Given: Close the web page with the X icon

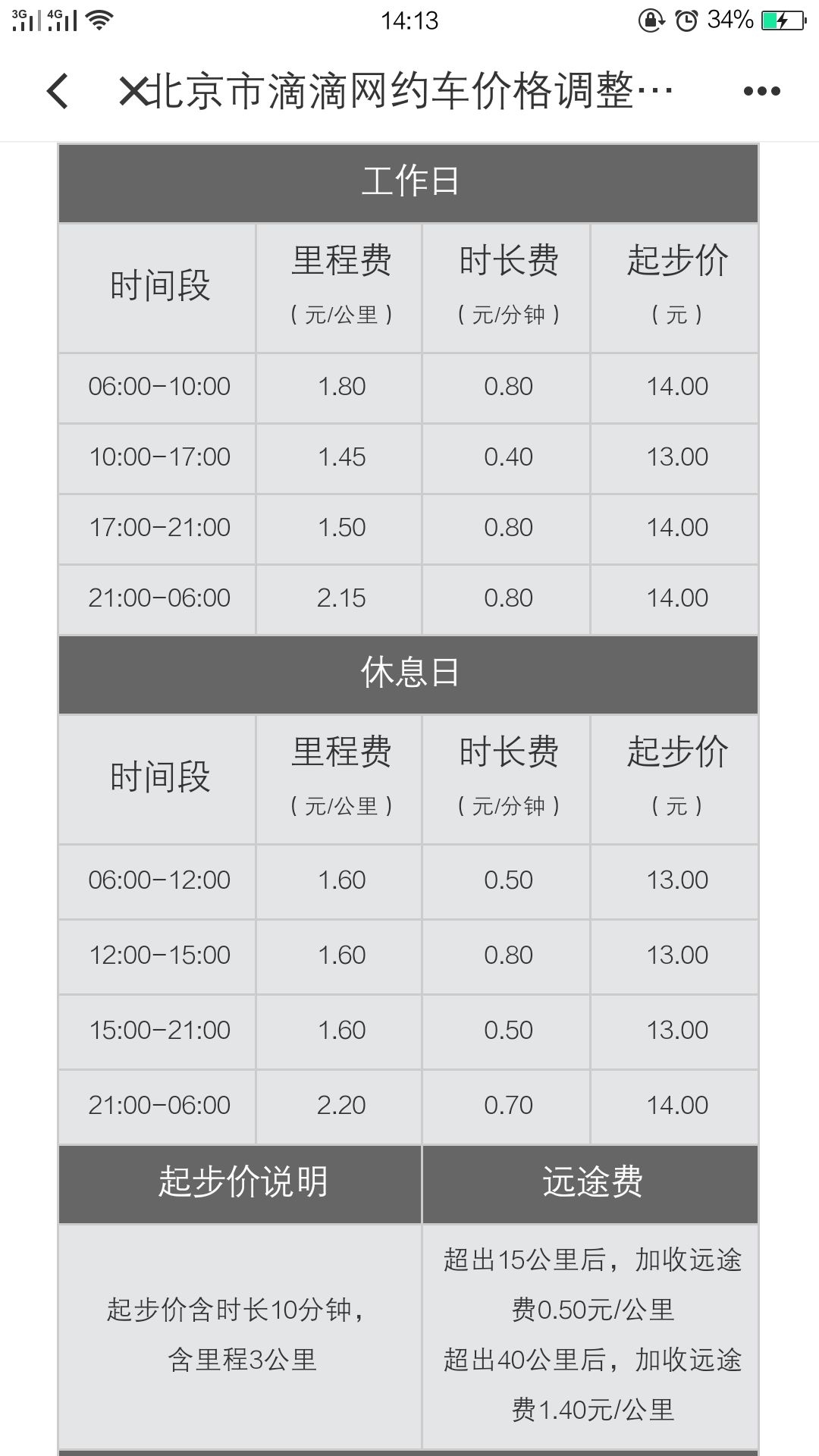Looking at the screenshot, I should 132,93.
